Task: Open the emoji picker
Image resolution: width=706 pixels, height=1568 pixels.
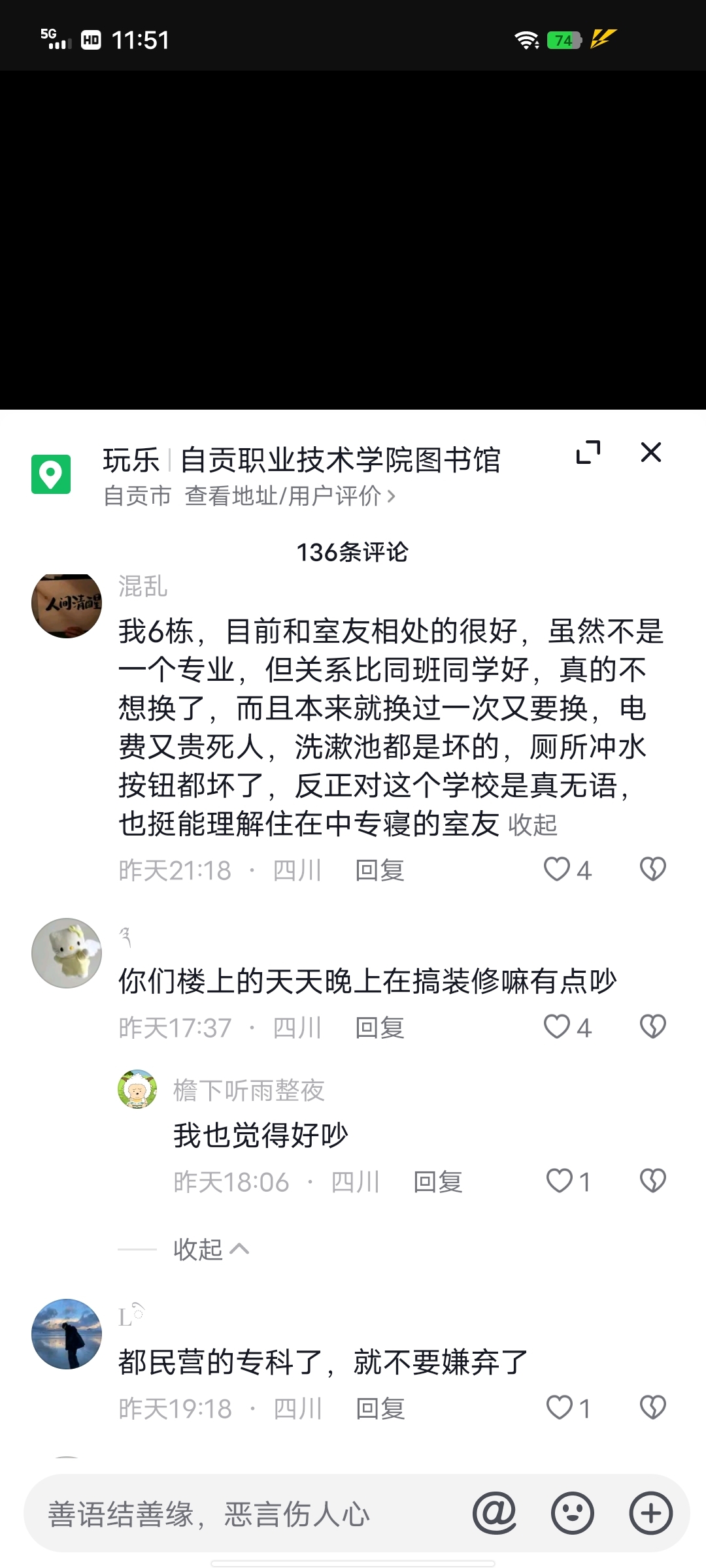Action: [x=573, y=1513]
